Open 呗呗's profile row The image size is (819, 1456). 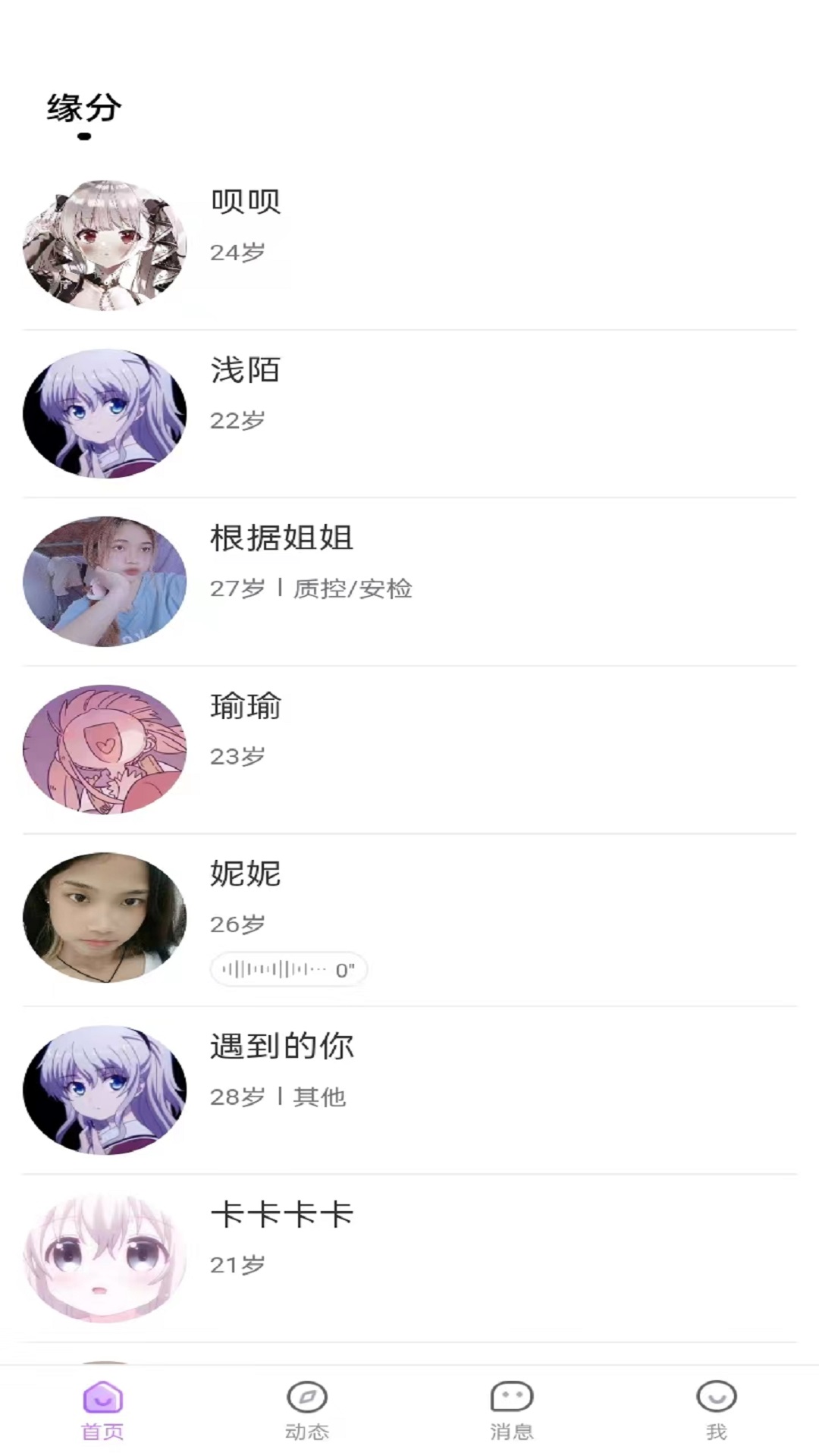[409, 245]
